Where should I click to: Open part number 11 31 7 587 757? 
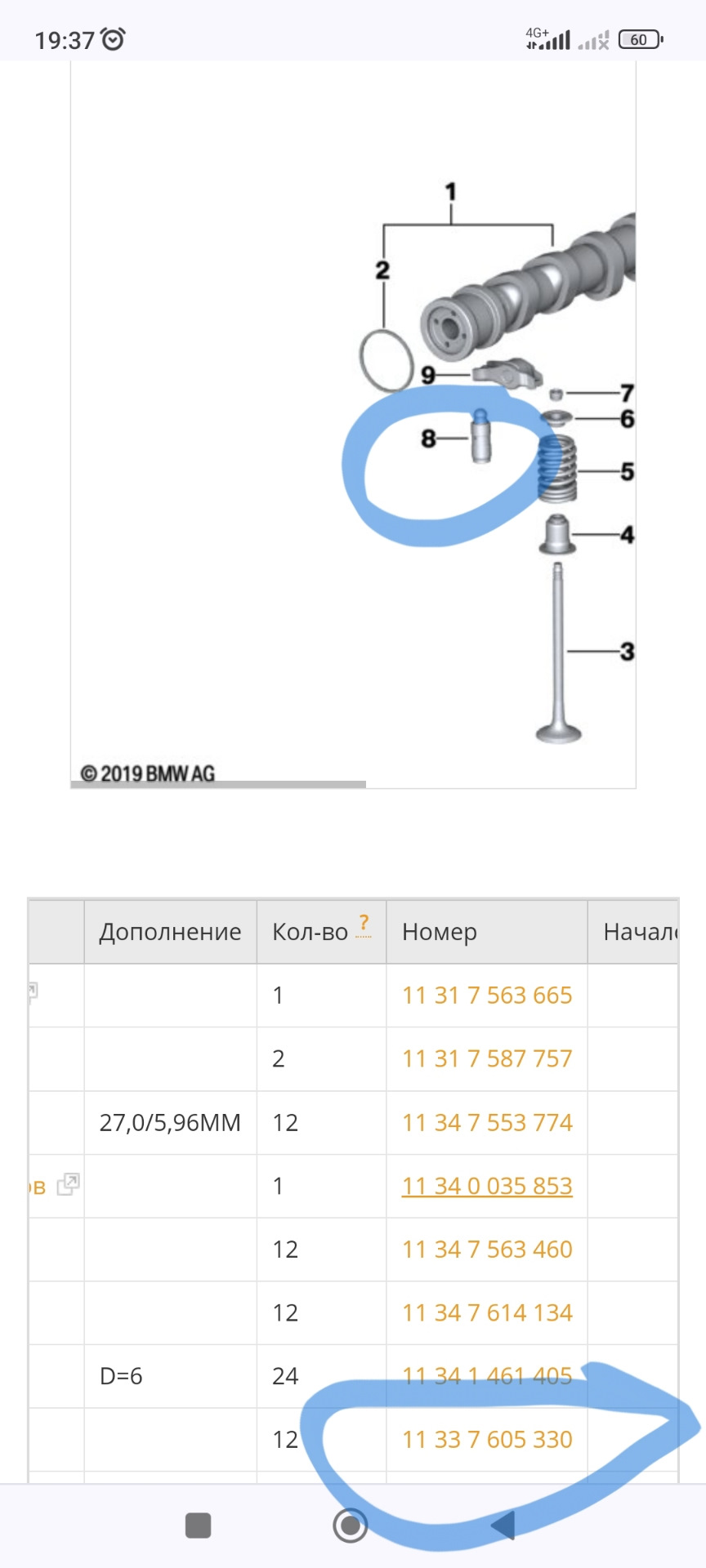click(487, 1059)
